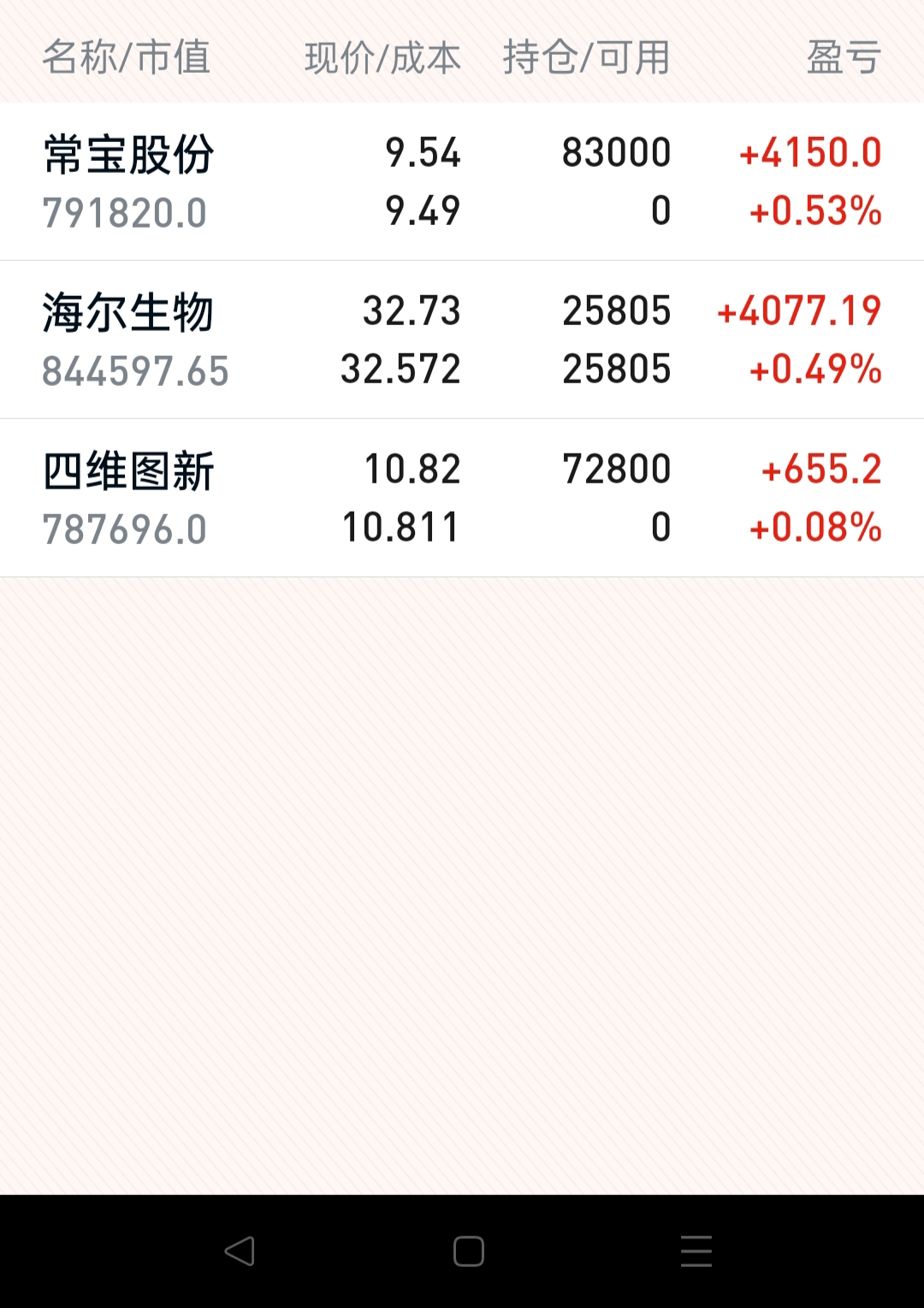The image size is (924, 1308).
Task: Open the 海尔生物 holding row
Action: click(462, 340)
